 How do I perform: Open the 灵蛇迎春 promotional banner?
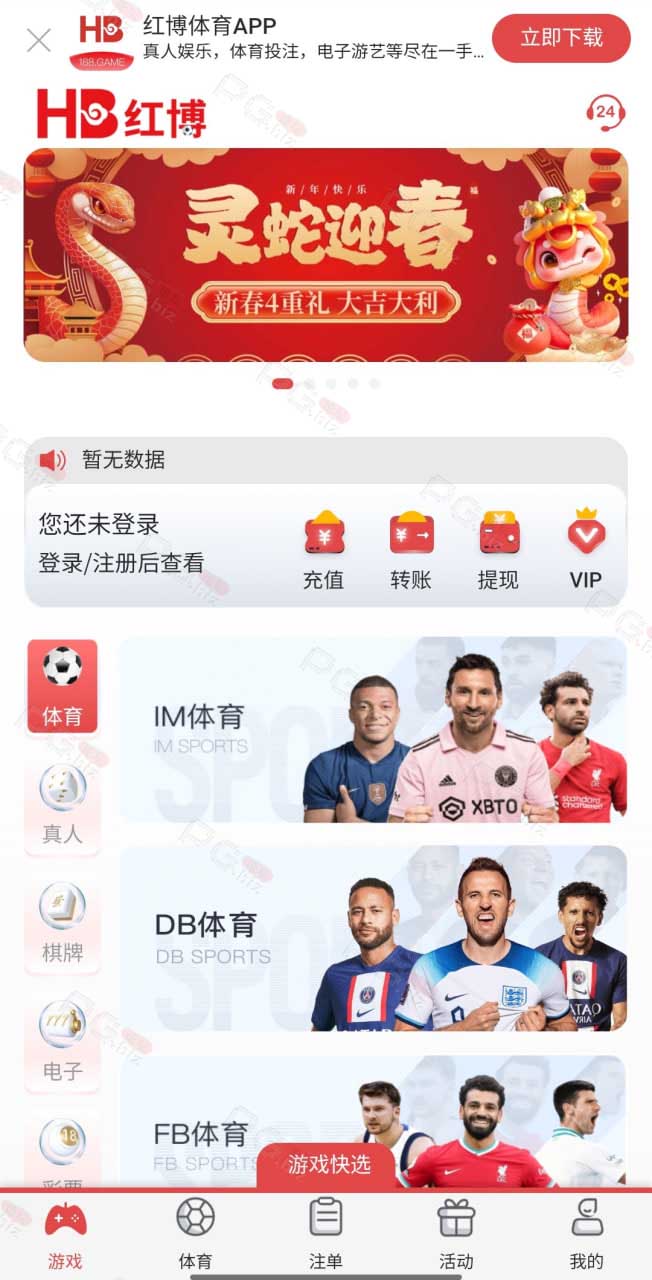[x=326, y=255]
